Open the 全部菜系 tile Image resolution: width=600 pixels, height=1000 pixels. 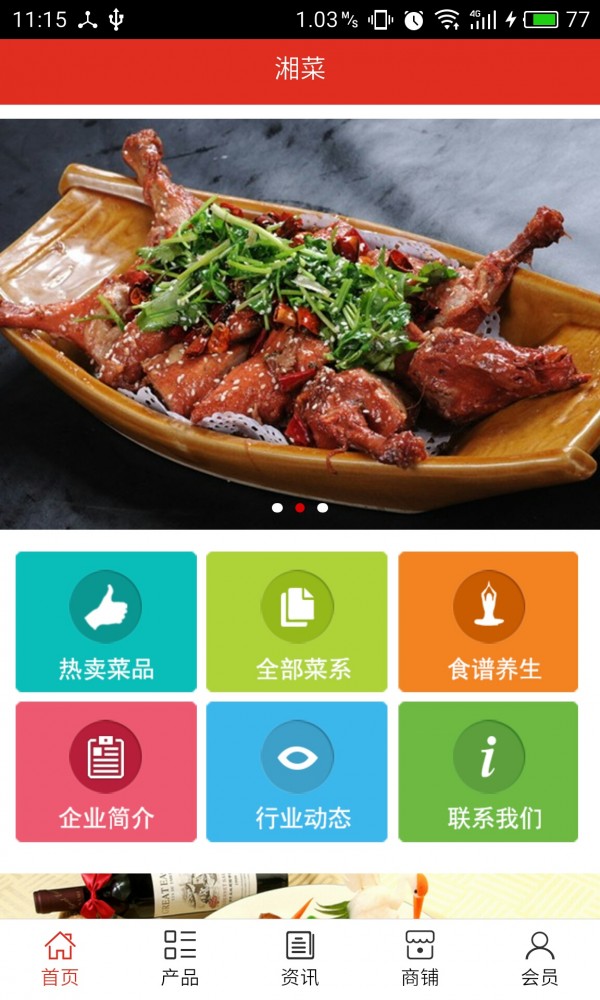[x=297, y=621]
